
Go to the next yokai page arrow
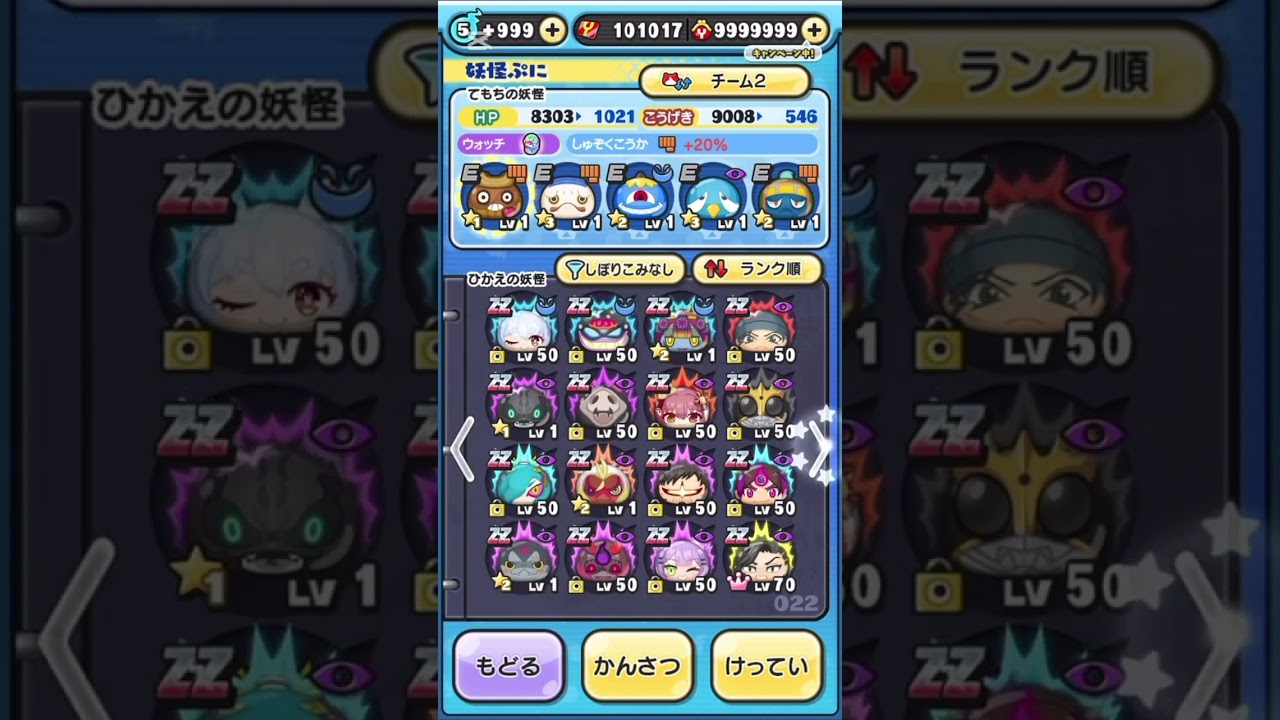819,449
